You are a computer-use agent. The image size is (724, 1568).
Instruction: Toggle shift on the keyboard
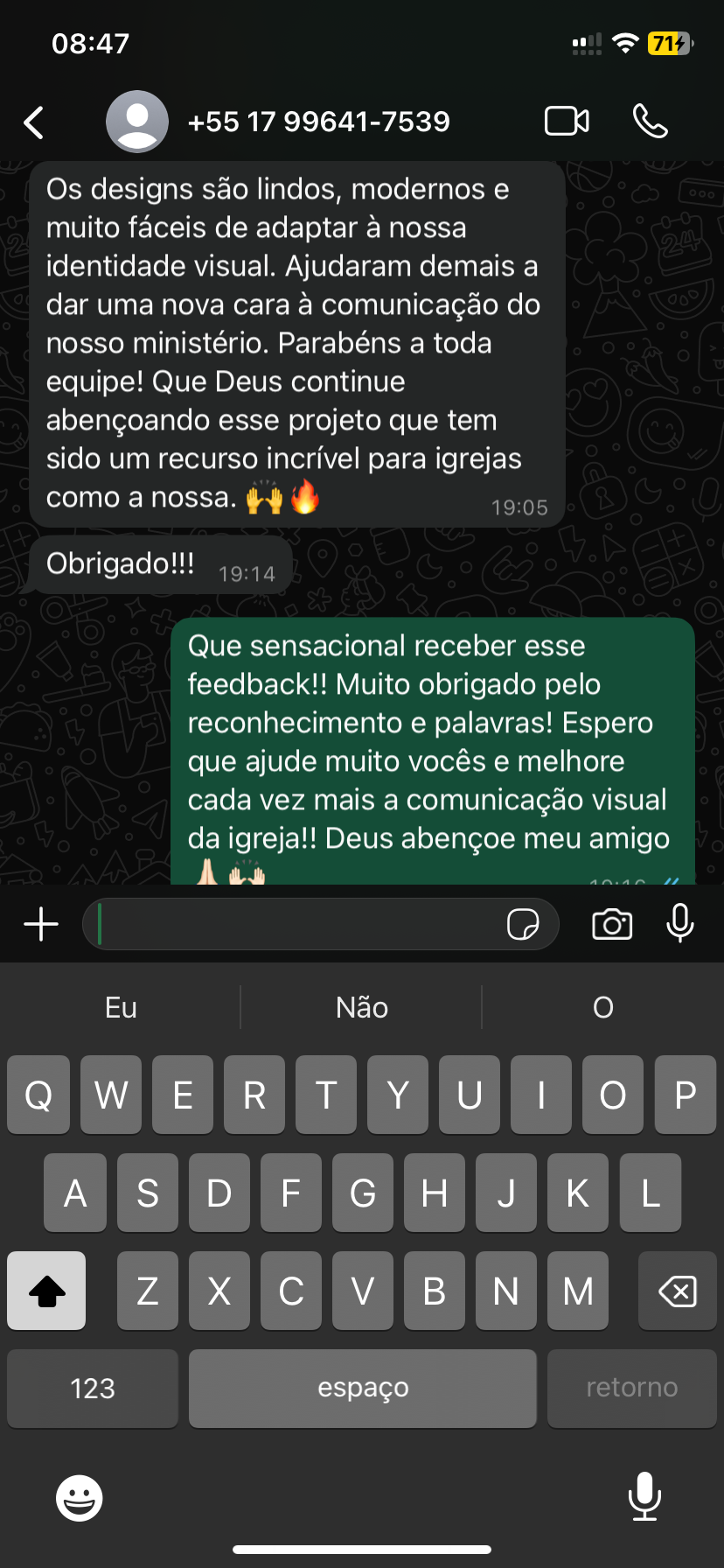tap(46, 1290)
